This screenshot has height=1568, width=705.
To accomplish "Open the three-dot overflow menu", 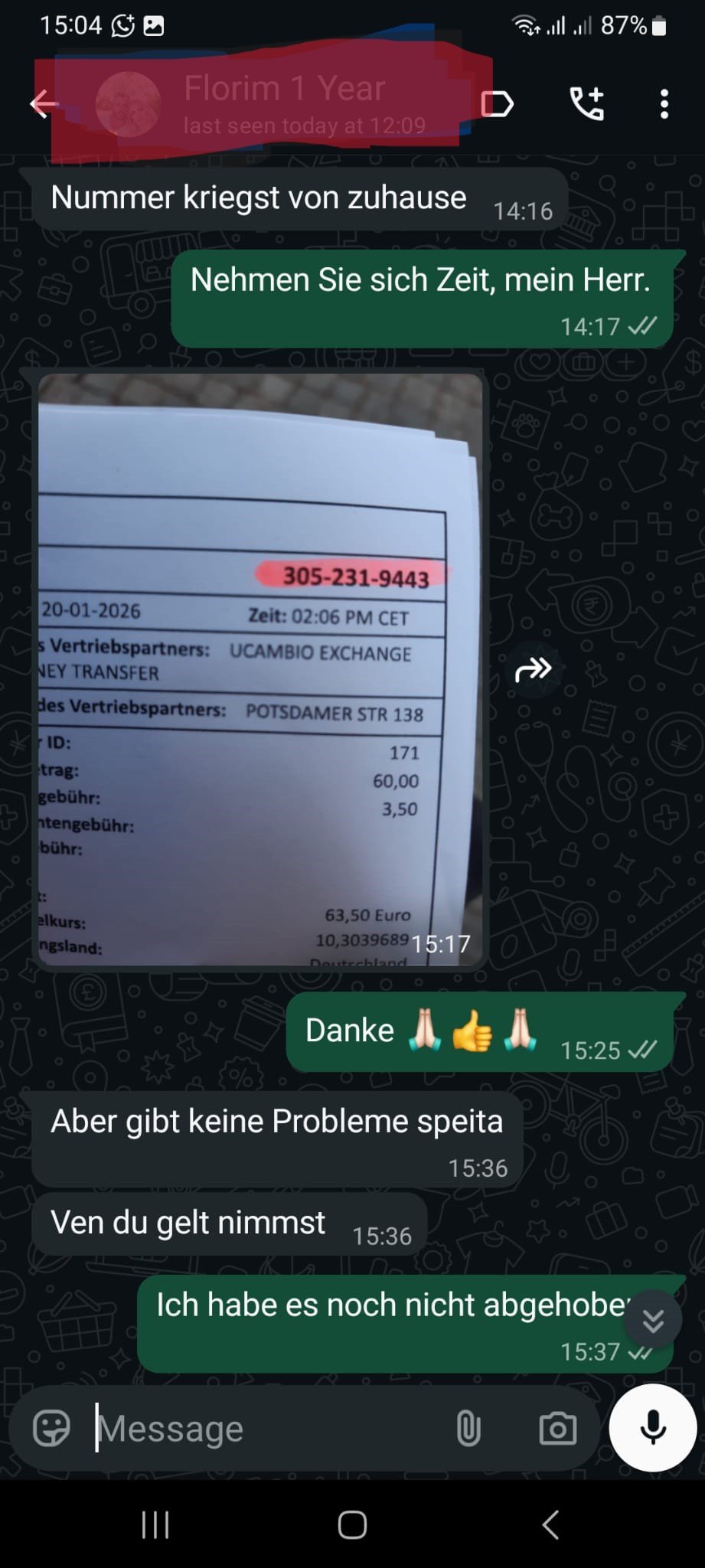I will coord(664,103).
